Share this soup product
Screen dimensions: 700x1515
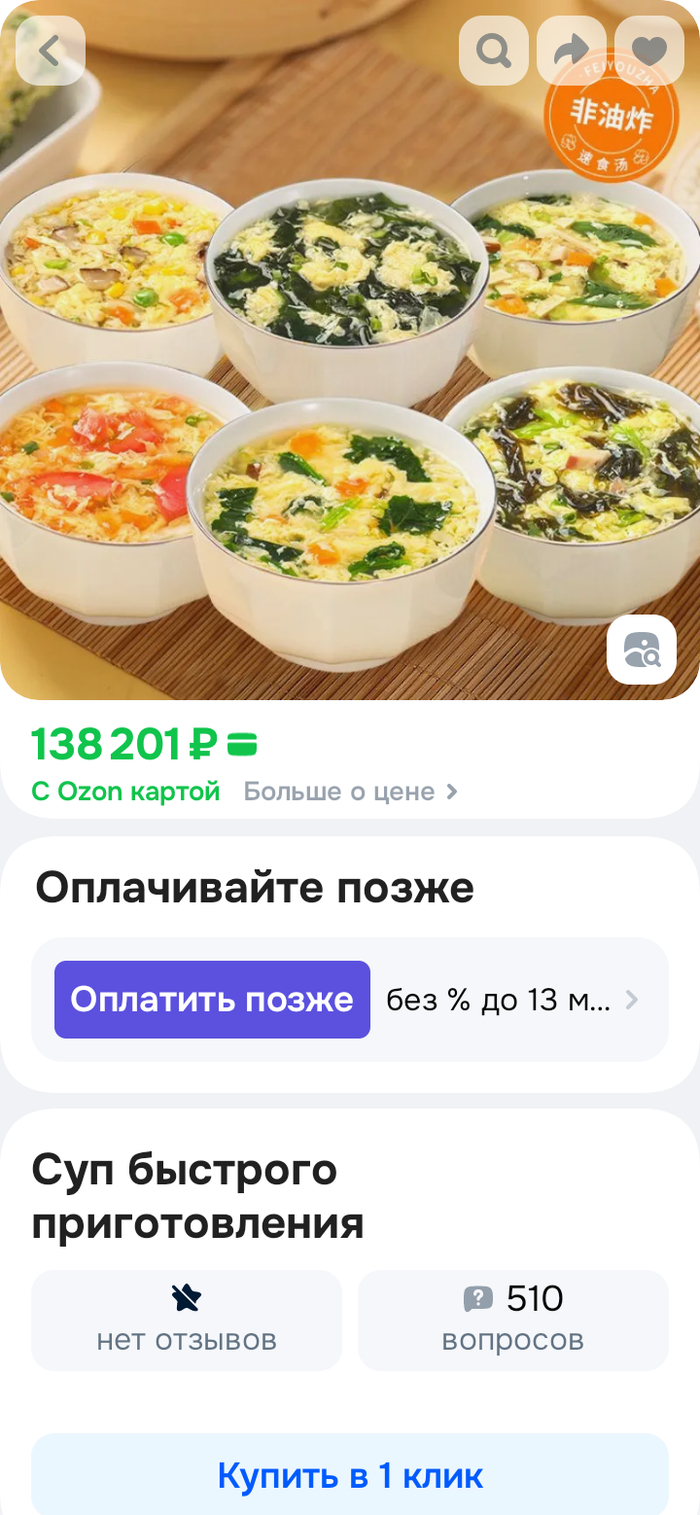click(x=571, y=50)
